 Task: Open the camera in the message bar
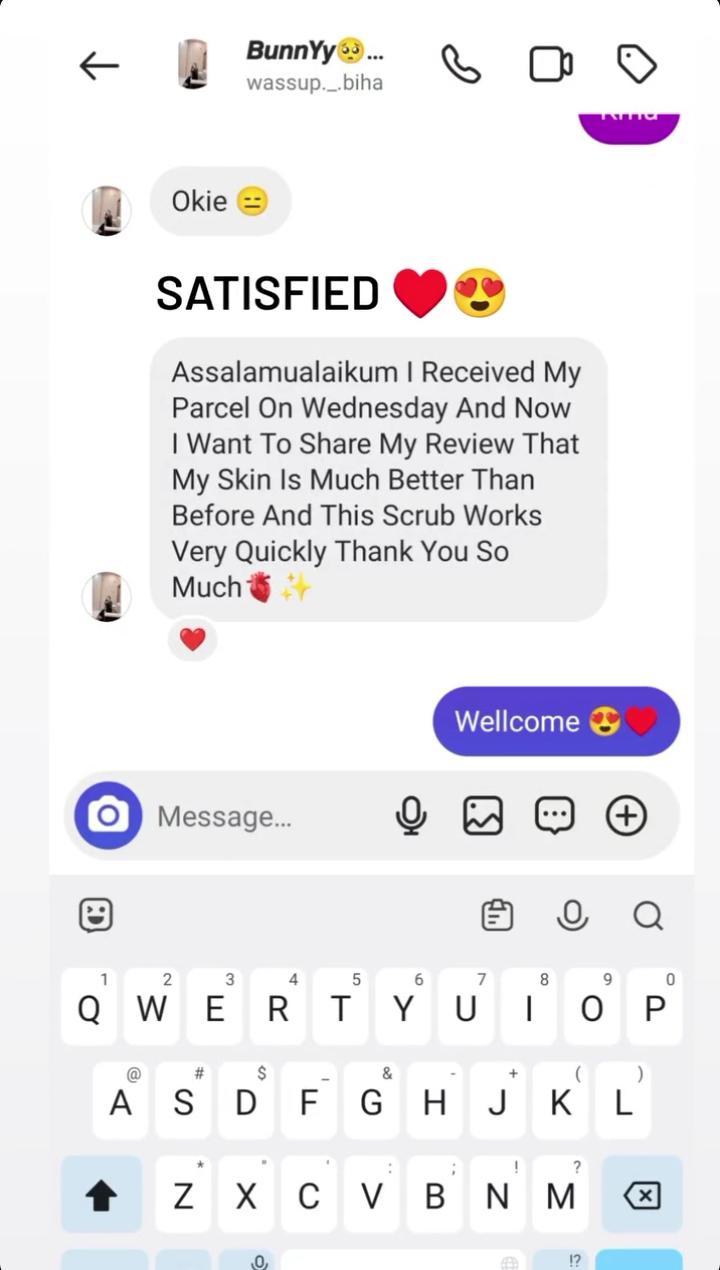click(108, 816)
